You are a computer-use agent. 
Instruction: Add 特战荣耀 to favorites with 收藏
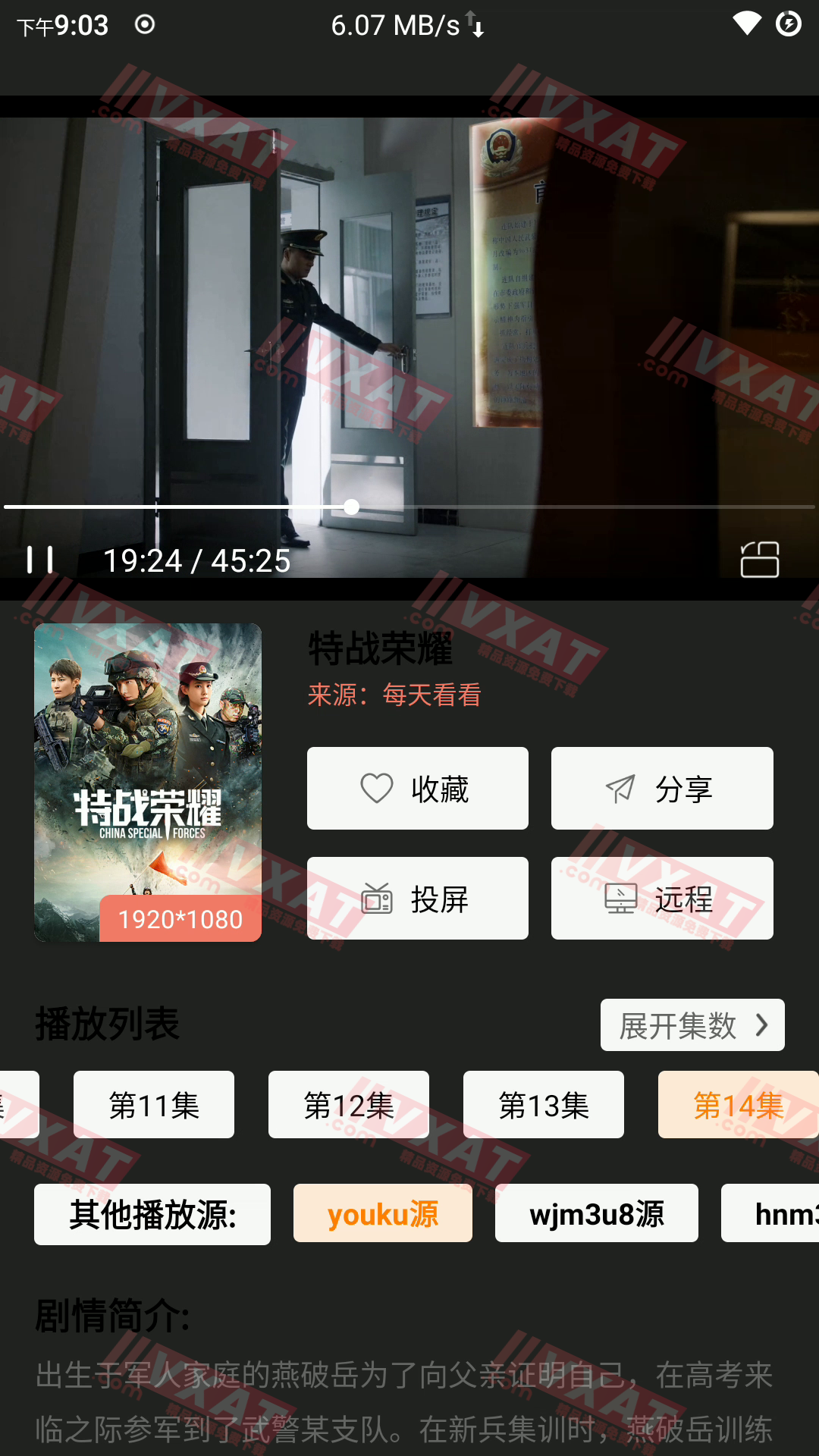(417, 789)
